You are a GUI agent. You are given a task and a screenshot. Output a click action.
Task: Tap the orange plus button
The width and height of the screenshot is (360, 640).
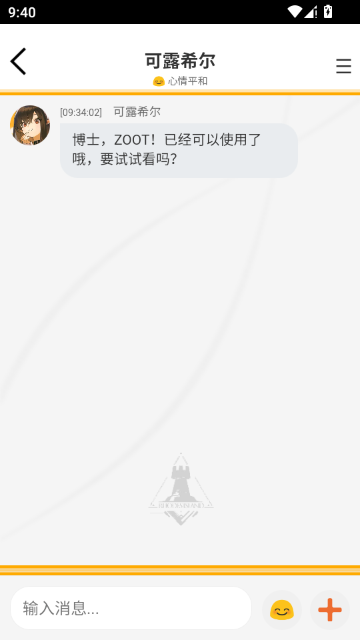(x=330, y=610)
